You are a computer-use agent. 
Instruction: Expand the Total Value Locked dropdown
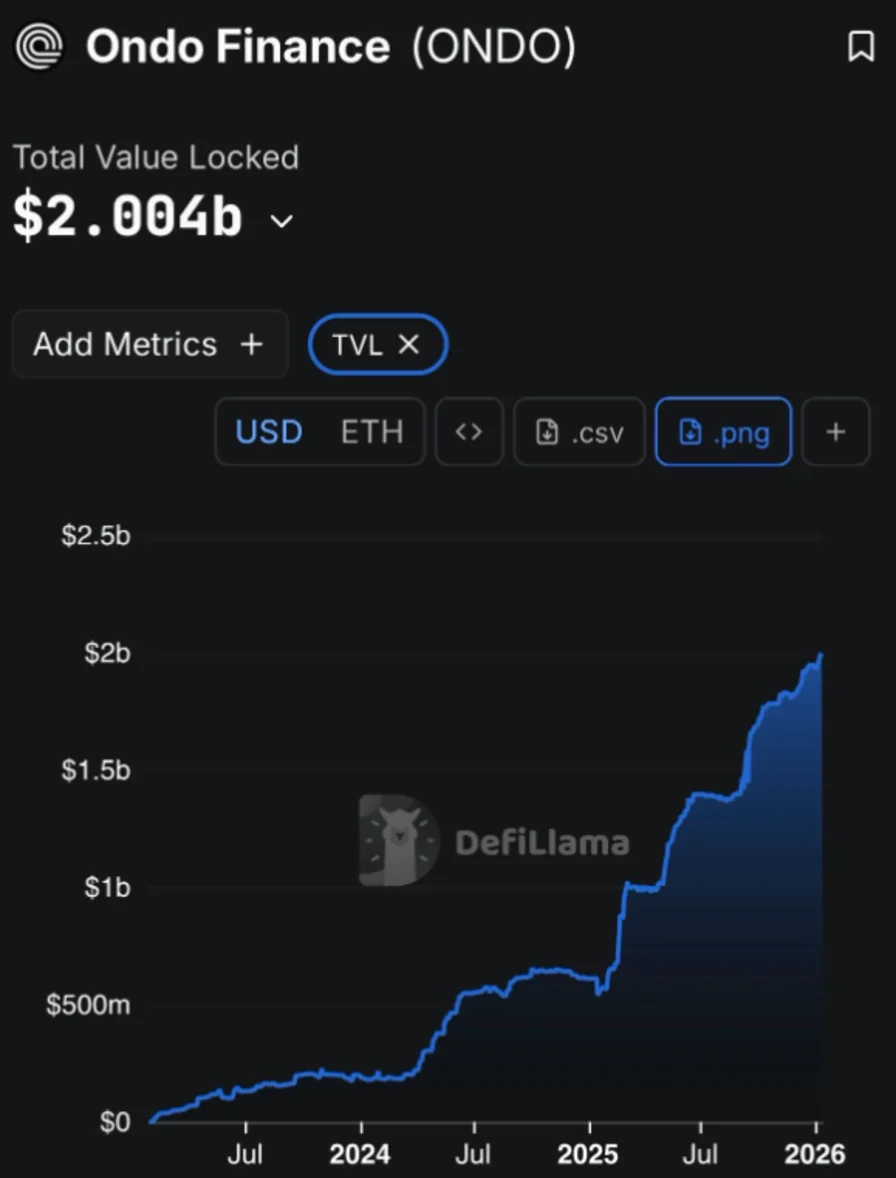(283, 220)
